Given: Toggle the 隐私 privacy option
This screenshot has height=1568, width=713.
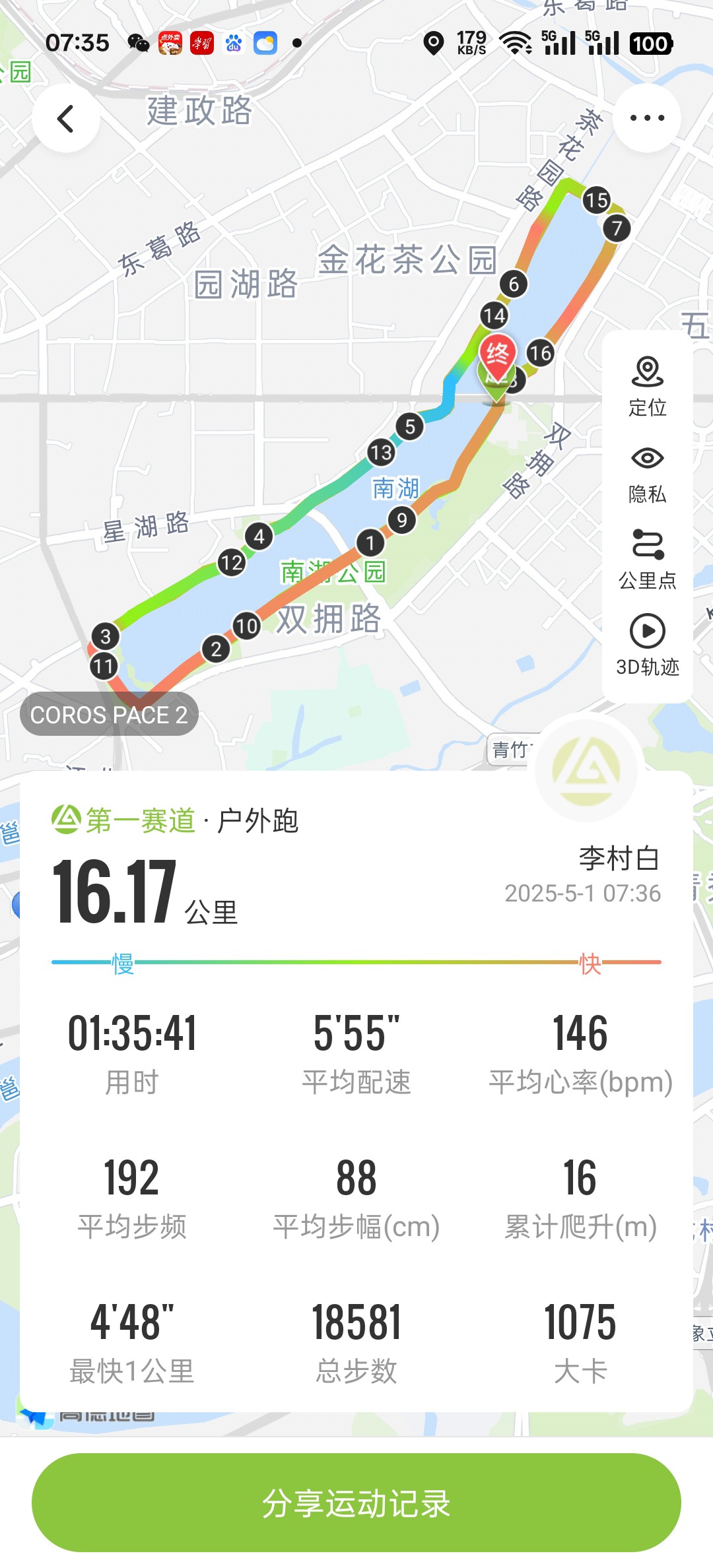Looking at the screenshot, I should pos(647,474).
